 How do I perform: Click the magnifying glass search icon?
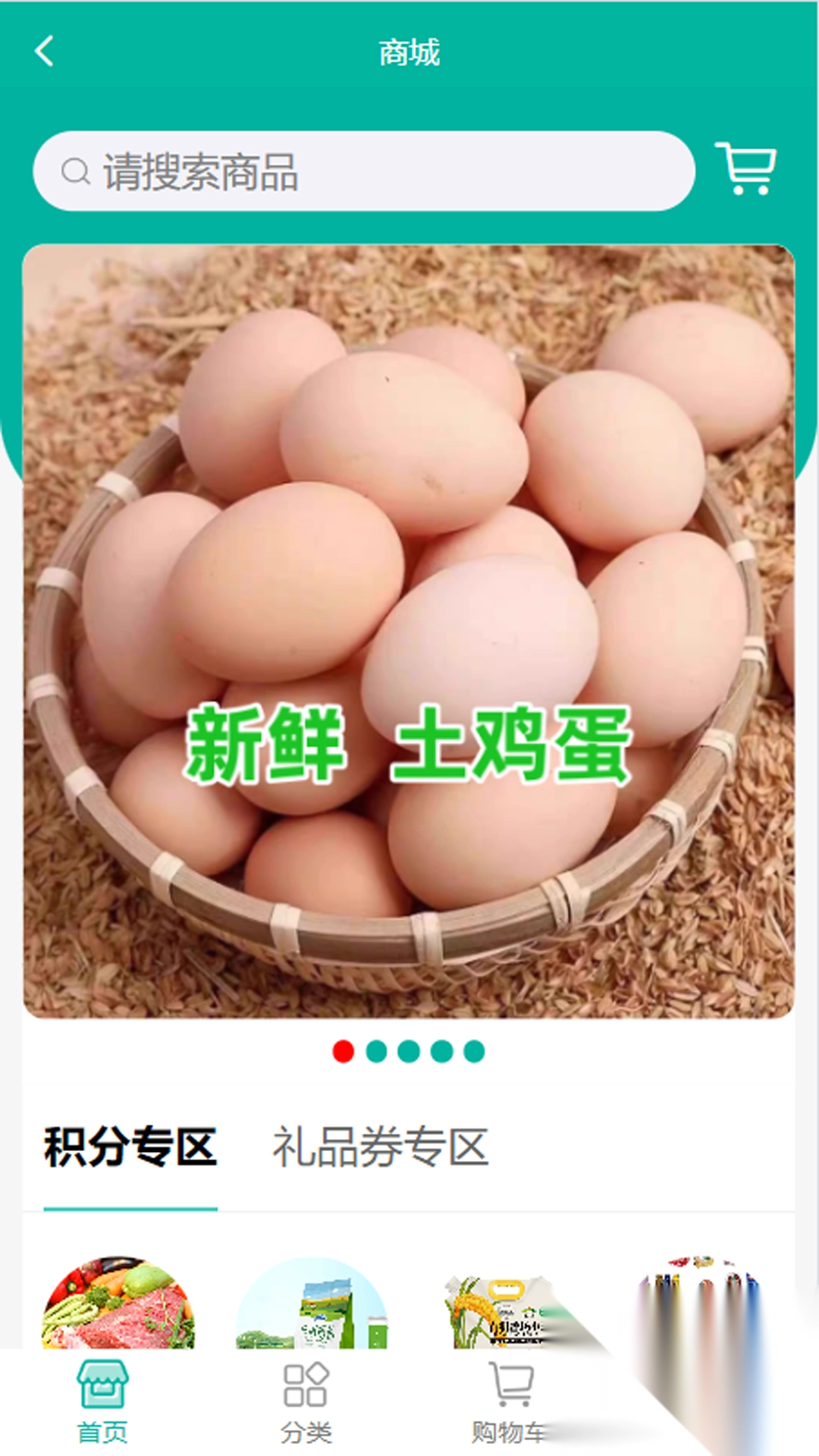tap(75, 171)
